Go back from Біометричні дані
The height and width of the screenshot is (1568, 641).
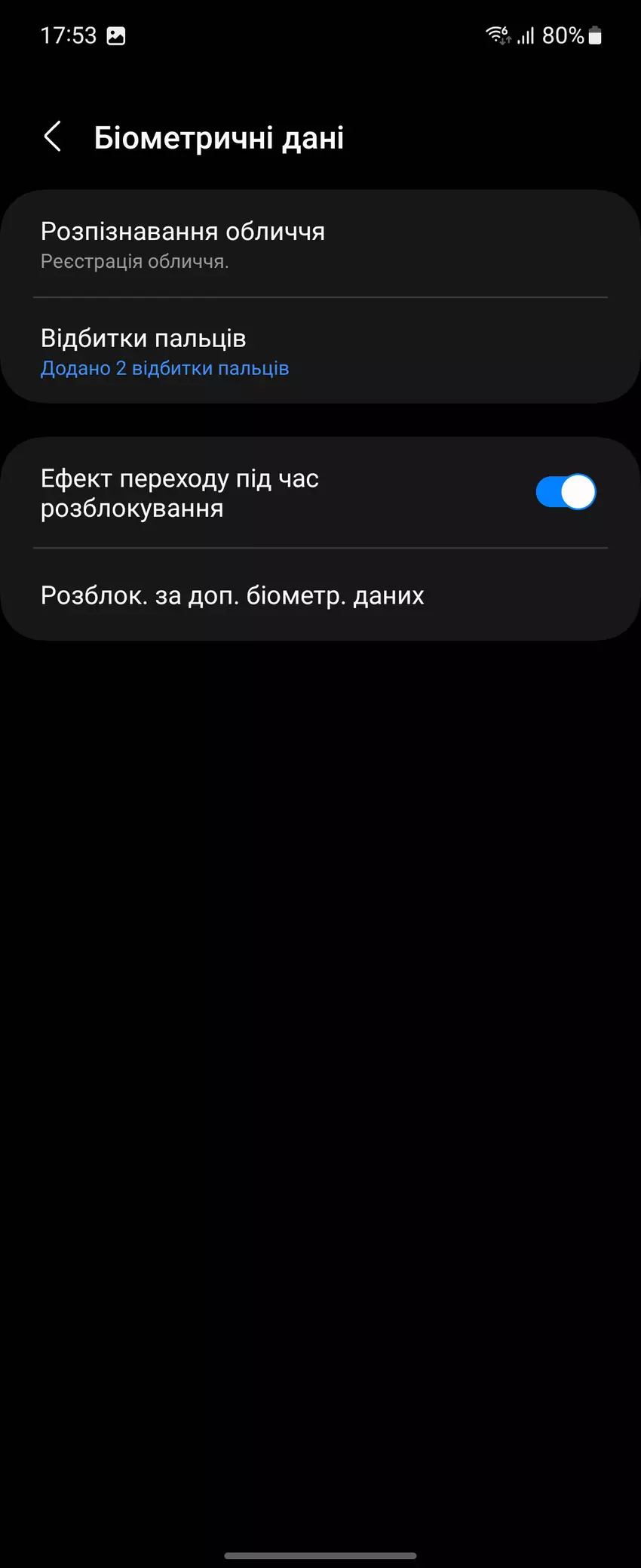53,137
